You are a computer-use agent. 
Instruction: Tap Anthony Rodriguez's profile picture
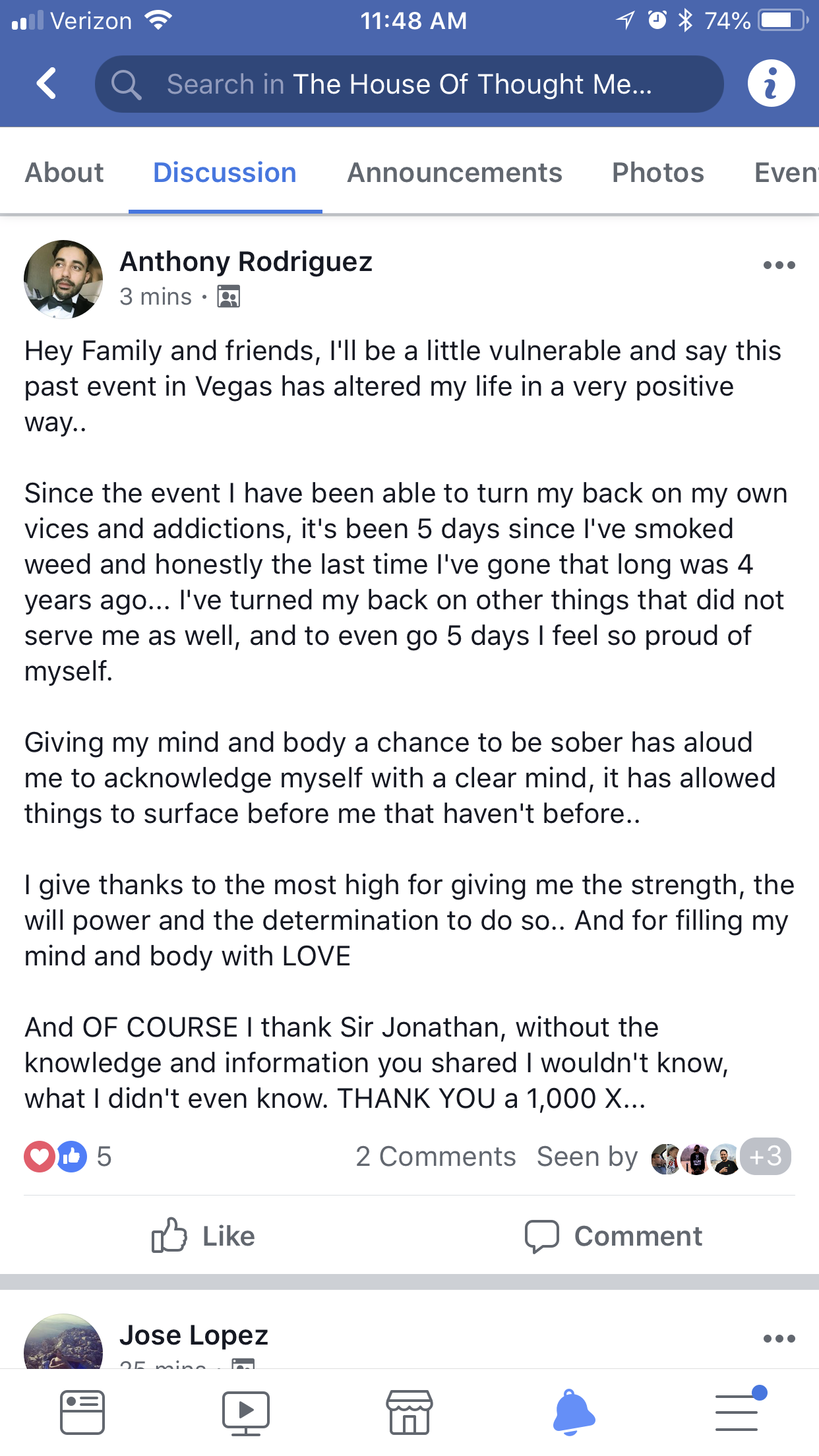tap(63, 280)
